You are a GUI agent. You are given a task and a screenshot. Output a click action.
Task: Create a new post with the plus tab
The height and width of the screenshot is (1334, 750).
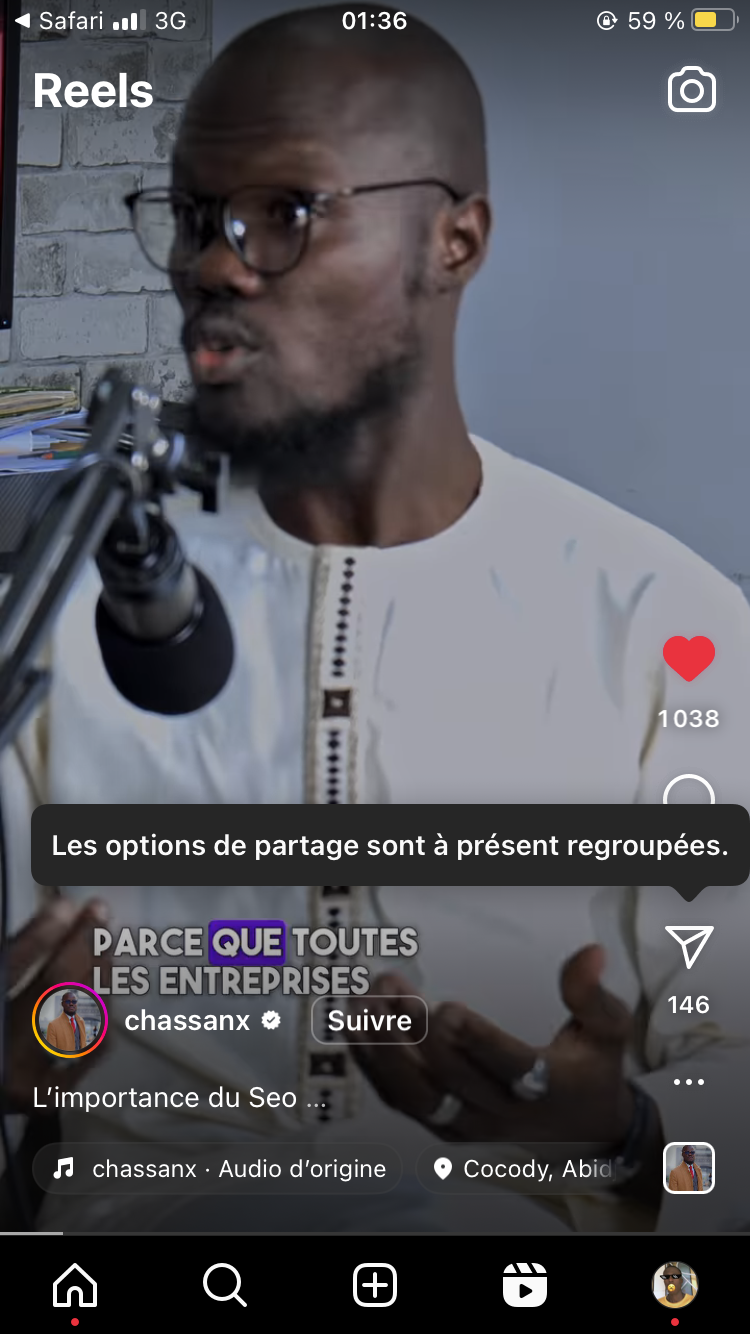(375, 1285)
